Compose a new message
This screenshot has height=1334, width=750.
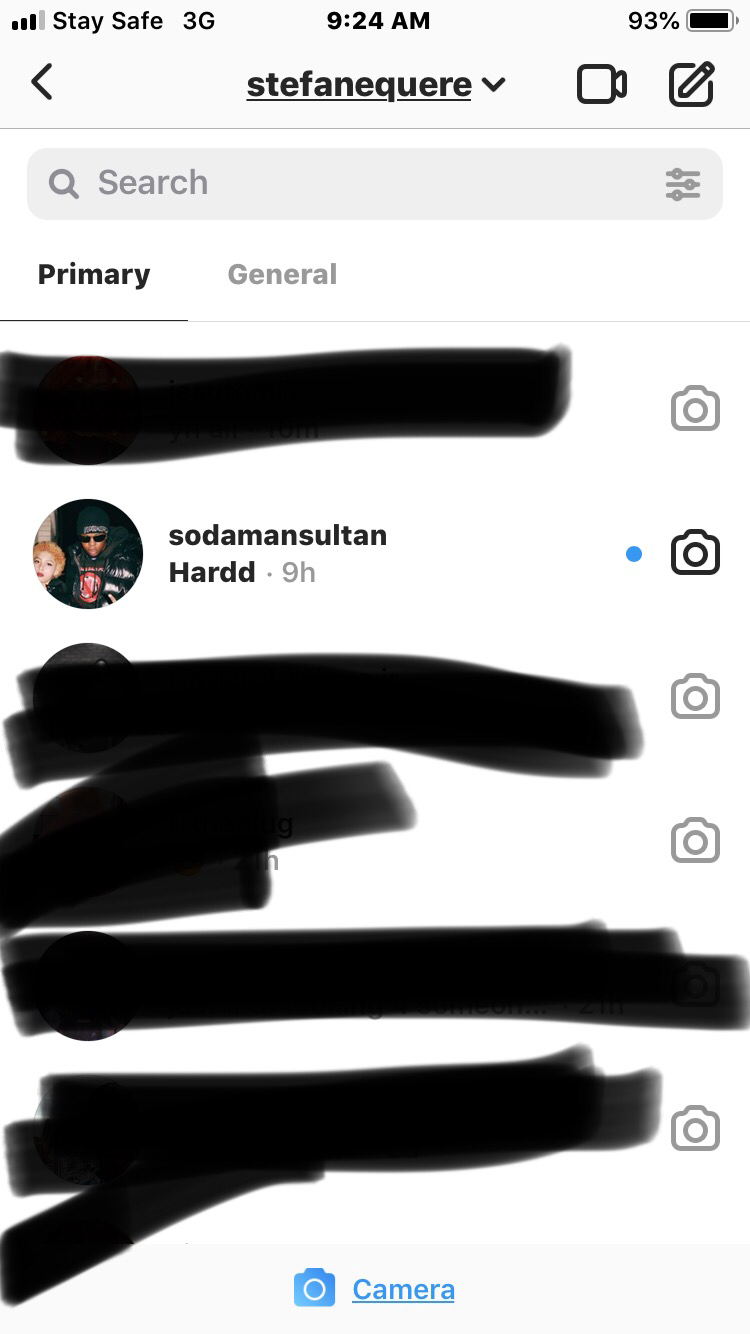click(691, 84)
